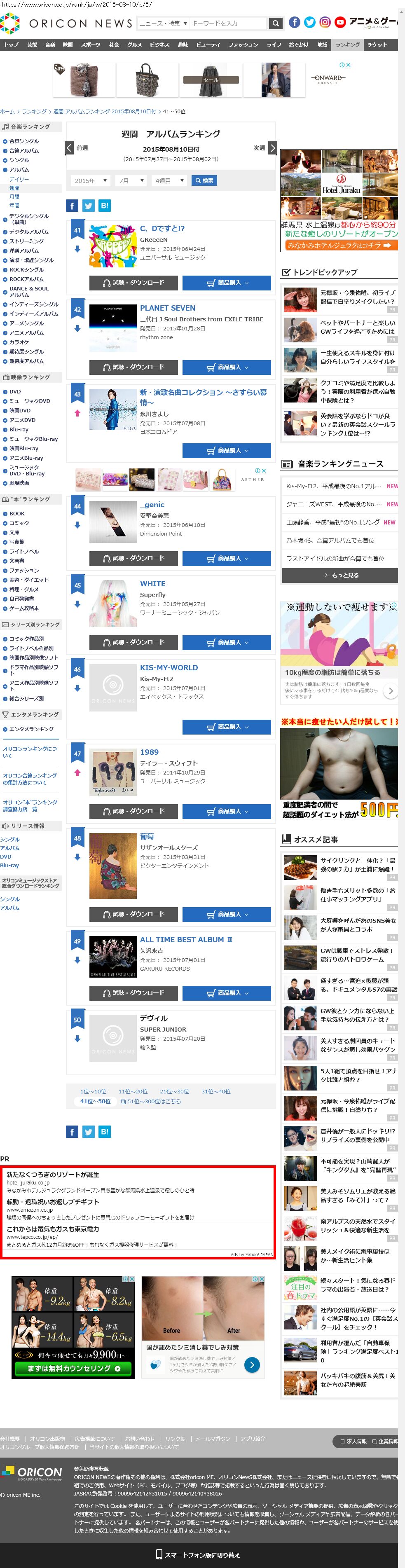Go to next week with 次週 arrow
The image size is (405, 1568).
272,148
